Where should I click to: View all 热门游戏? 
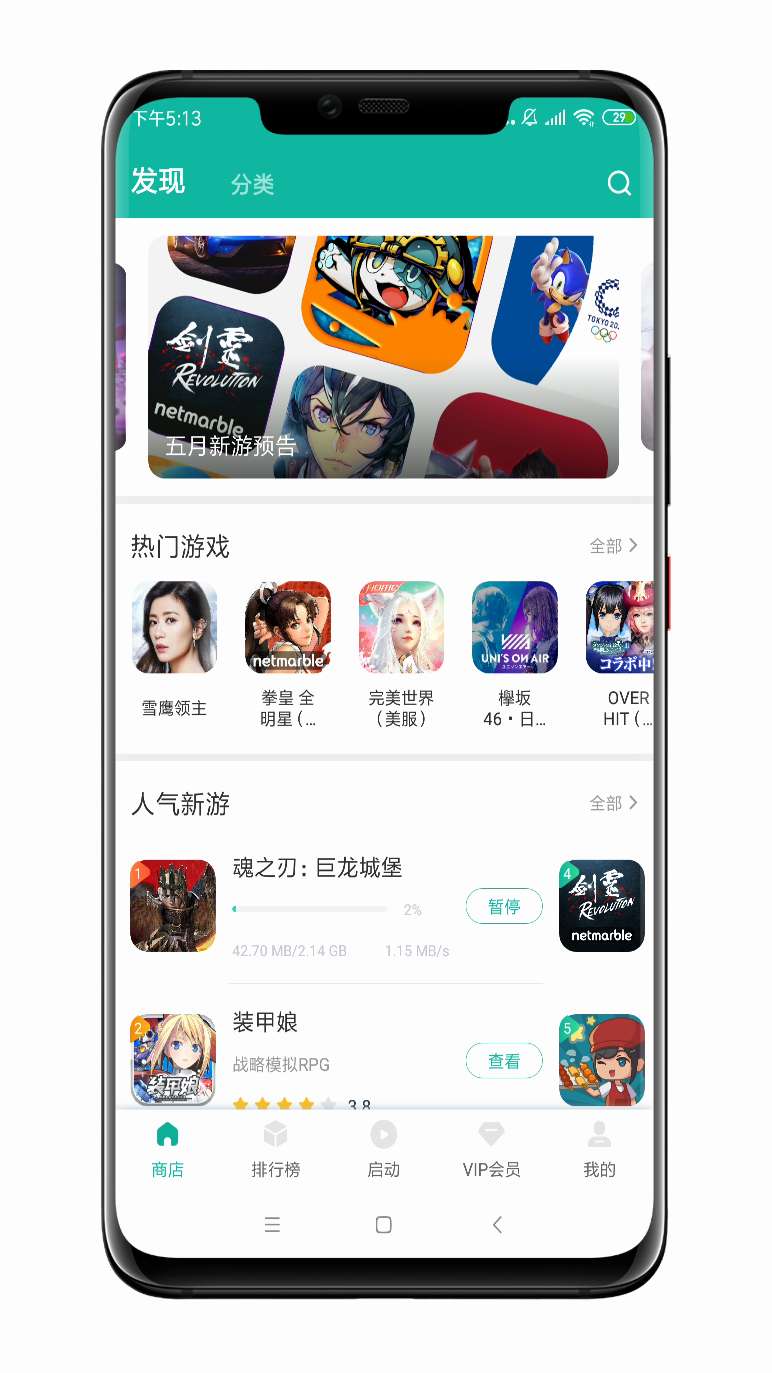coord(613,546)
